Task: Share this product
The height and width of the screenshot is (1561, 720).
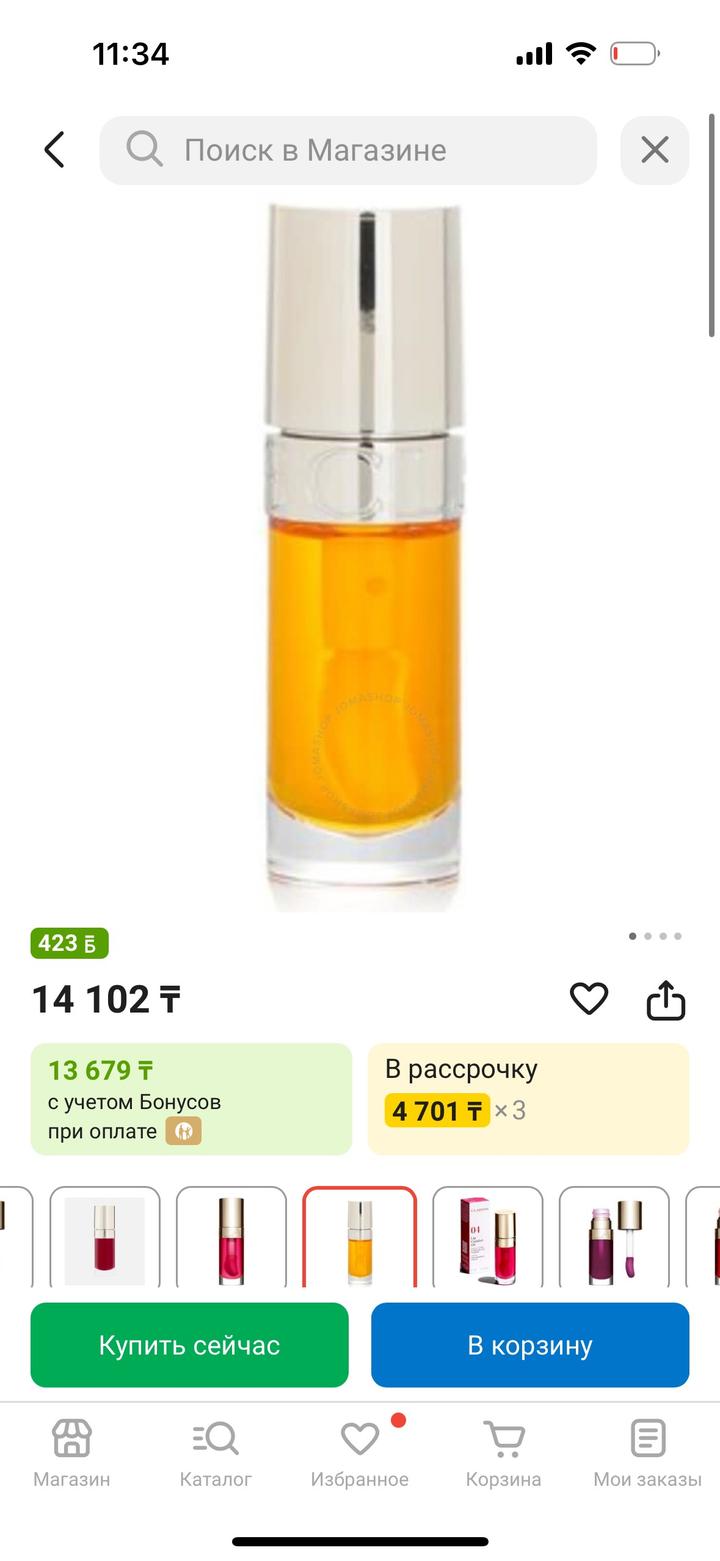Action: (x=665, y=999)
